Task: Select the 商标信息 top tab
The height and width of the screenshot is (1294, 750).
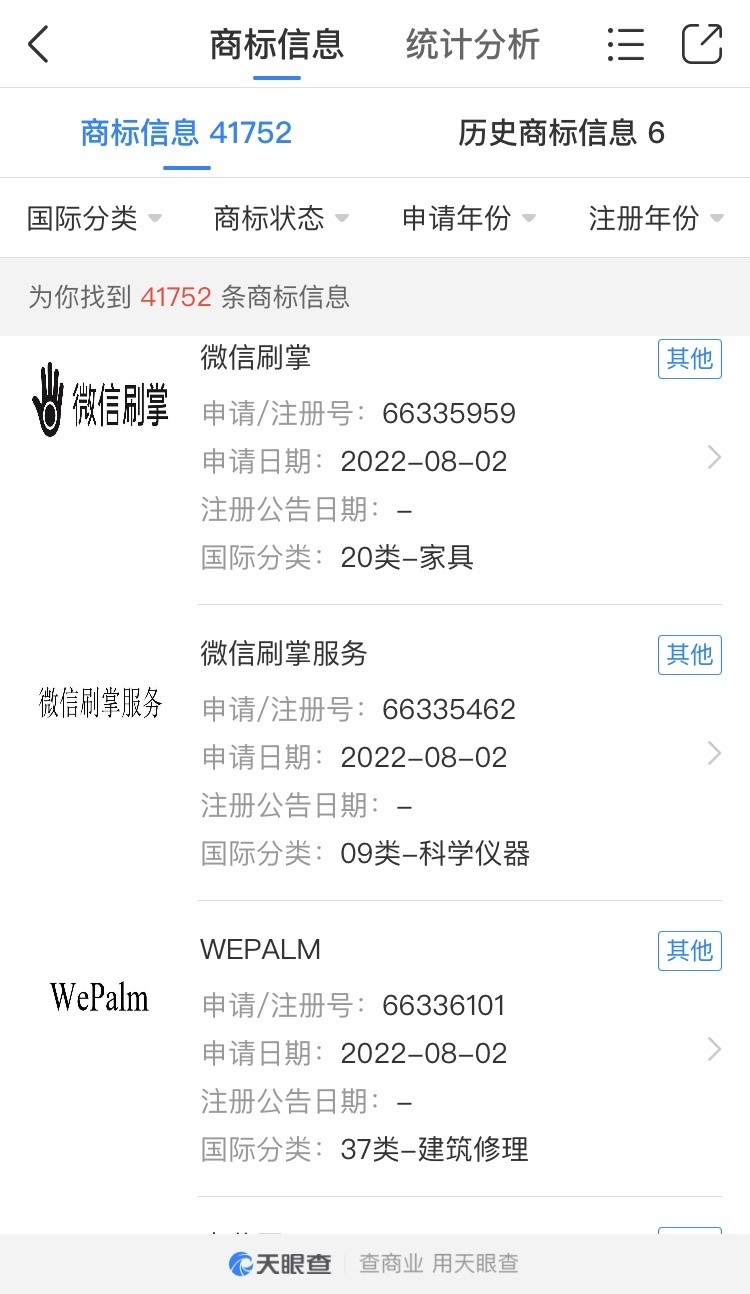Action: [277, 45]
